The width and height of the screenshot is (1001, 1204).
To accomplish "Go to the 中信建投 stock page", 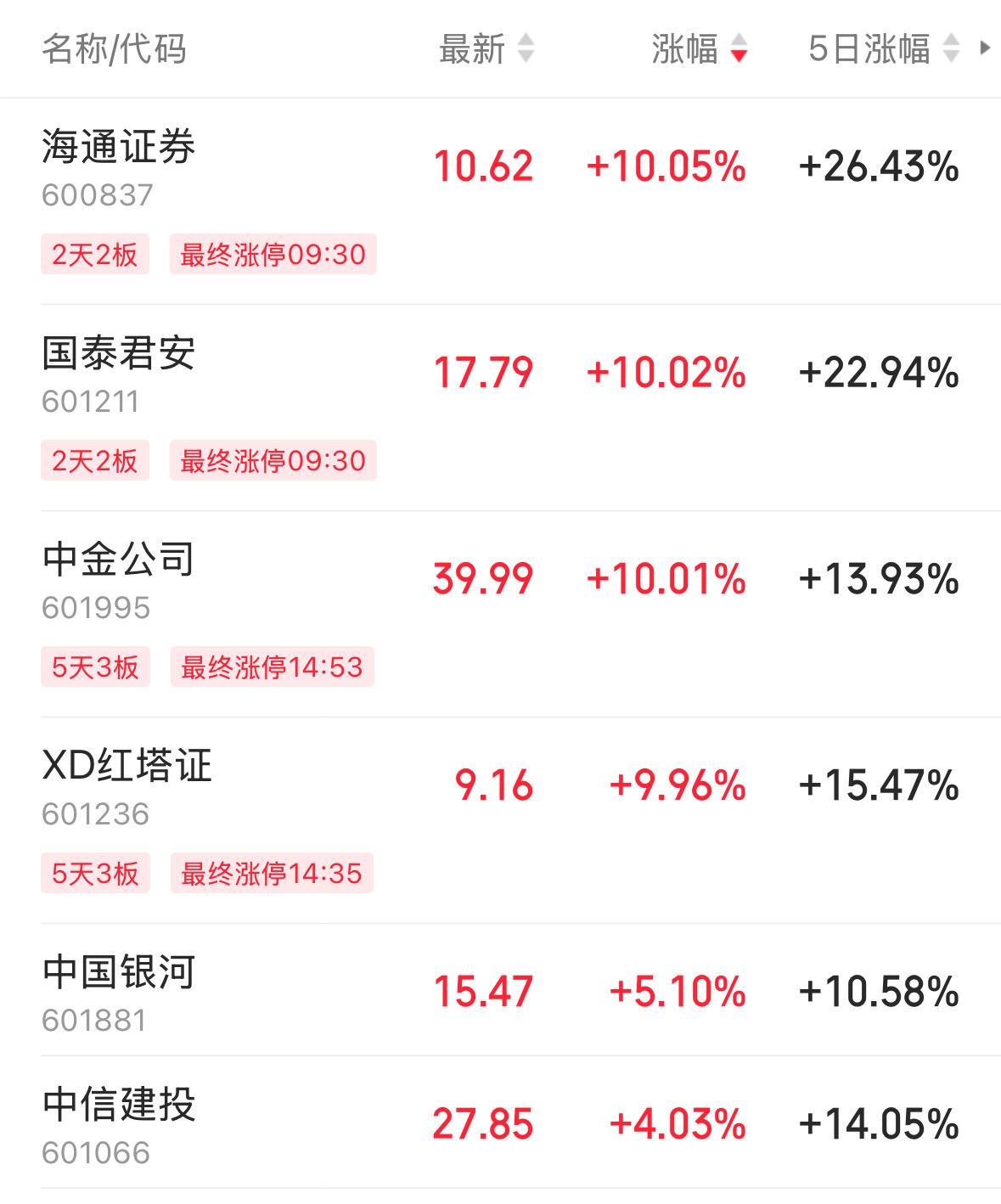I will 119,1106.
